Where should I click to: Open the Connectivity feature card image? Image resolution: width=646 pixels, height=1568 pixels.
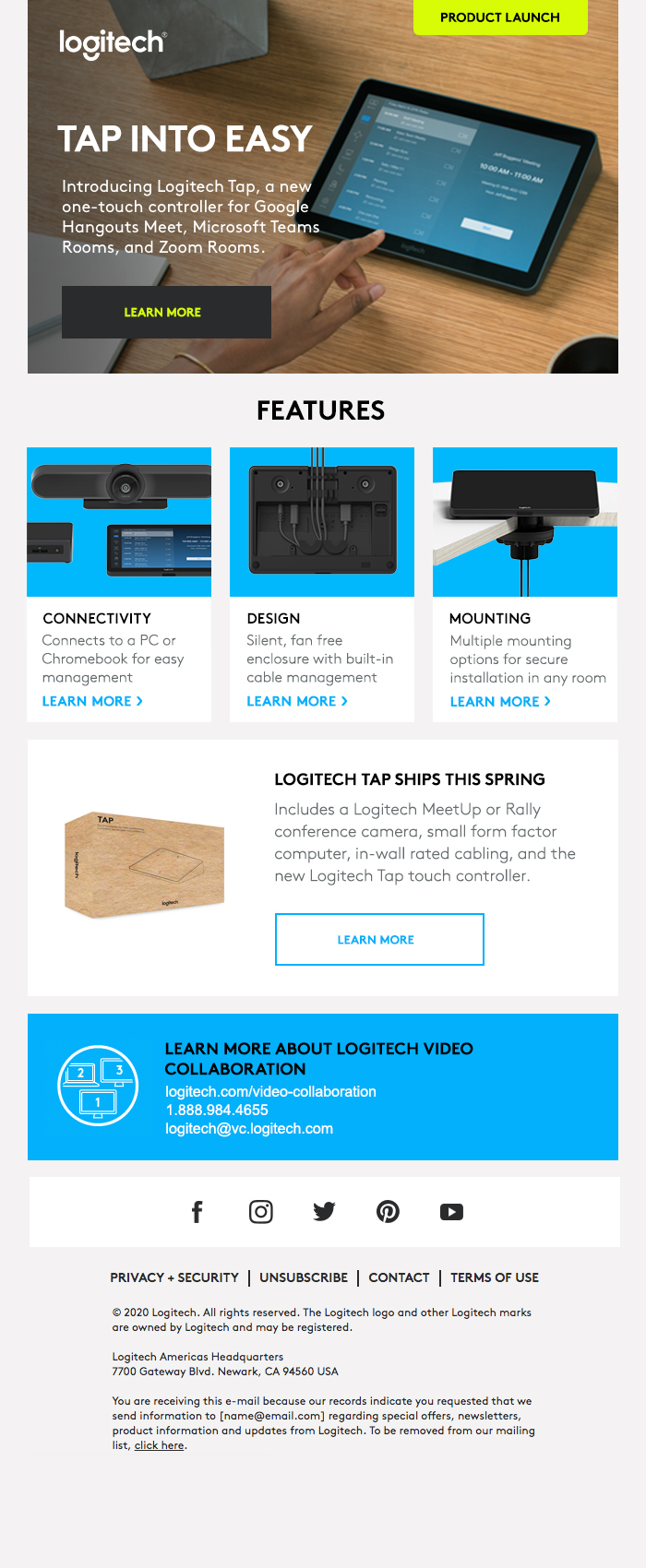(x=119, y=522)
